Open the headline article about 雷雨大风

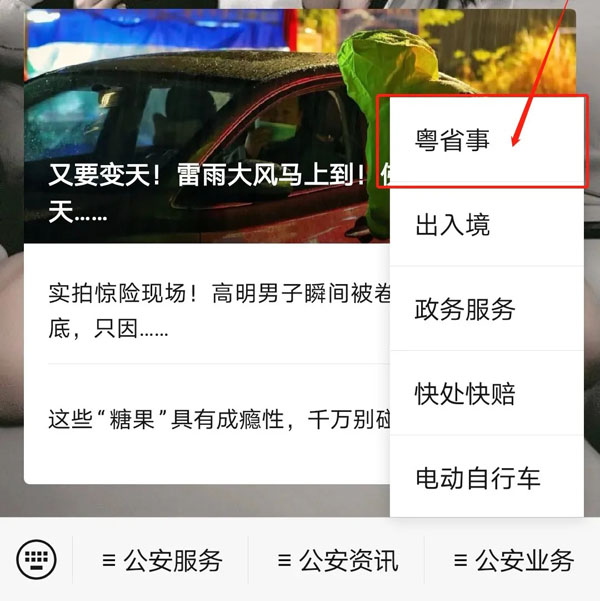[x=200, y=190]
